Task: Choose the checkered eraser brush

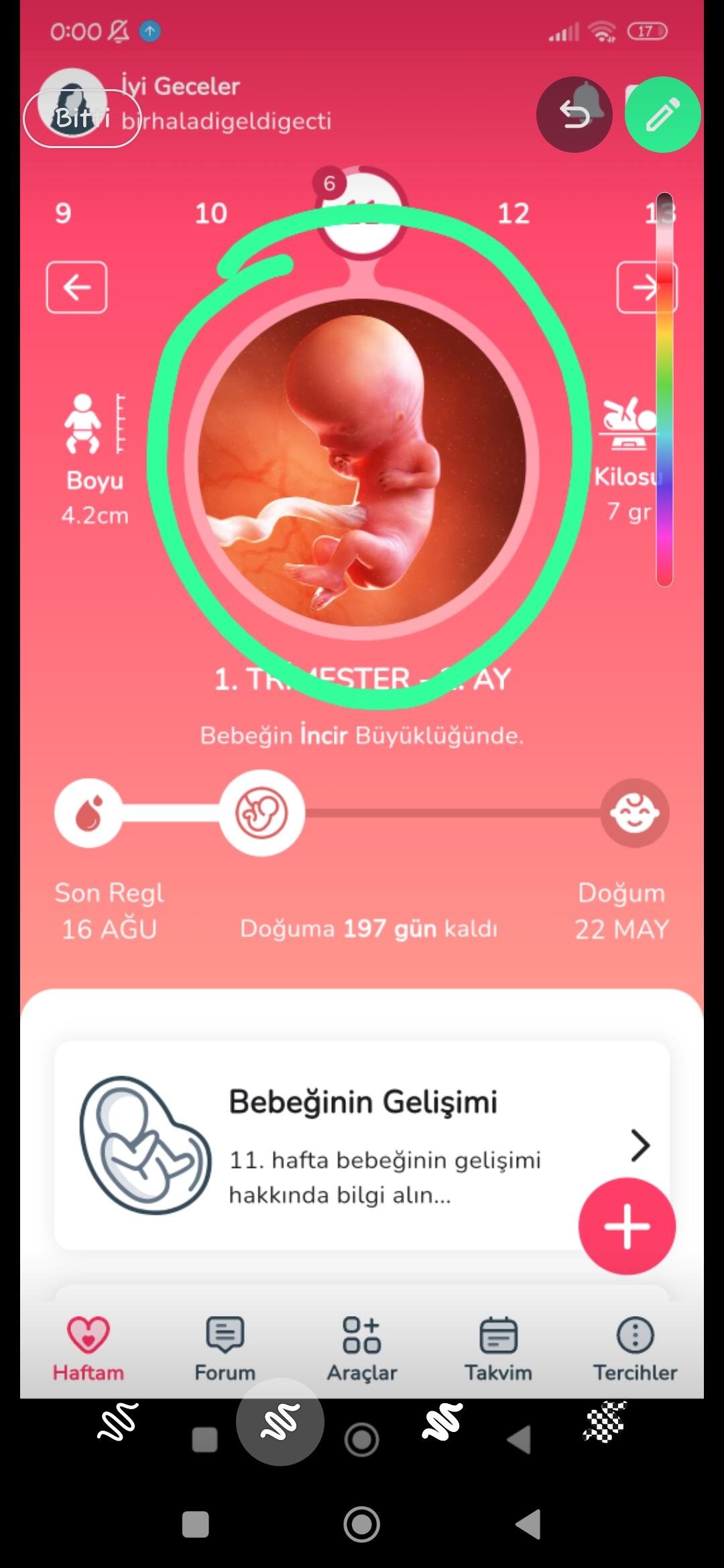Action: [604, 1422]
